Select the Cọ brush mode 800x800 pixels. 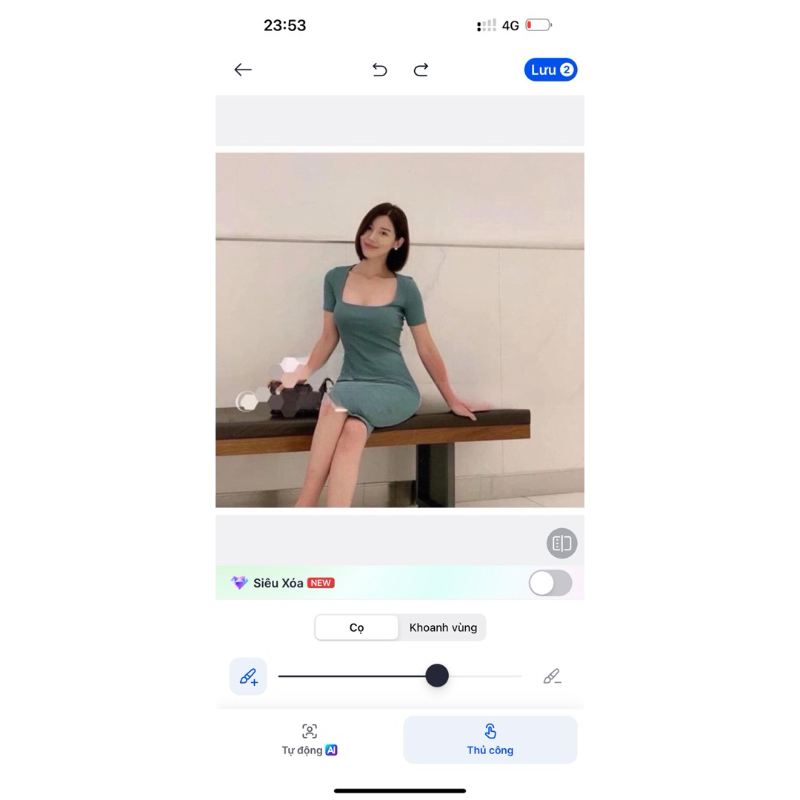coord(357,628)
